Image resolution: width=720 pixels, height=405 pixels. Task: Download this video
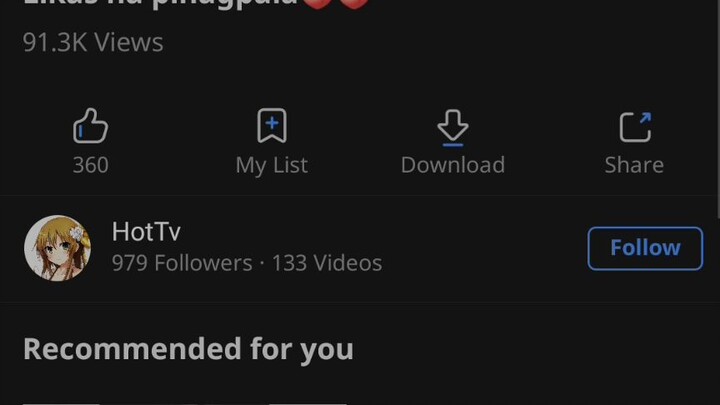(453, 129)
